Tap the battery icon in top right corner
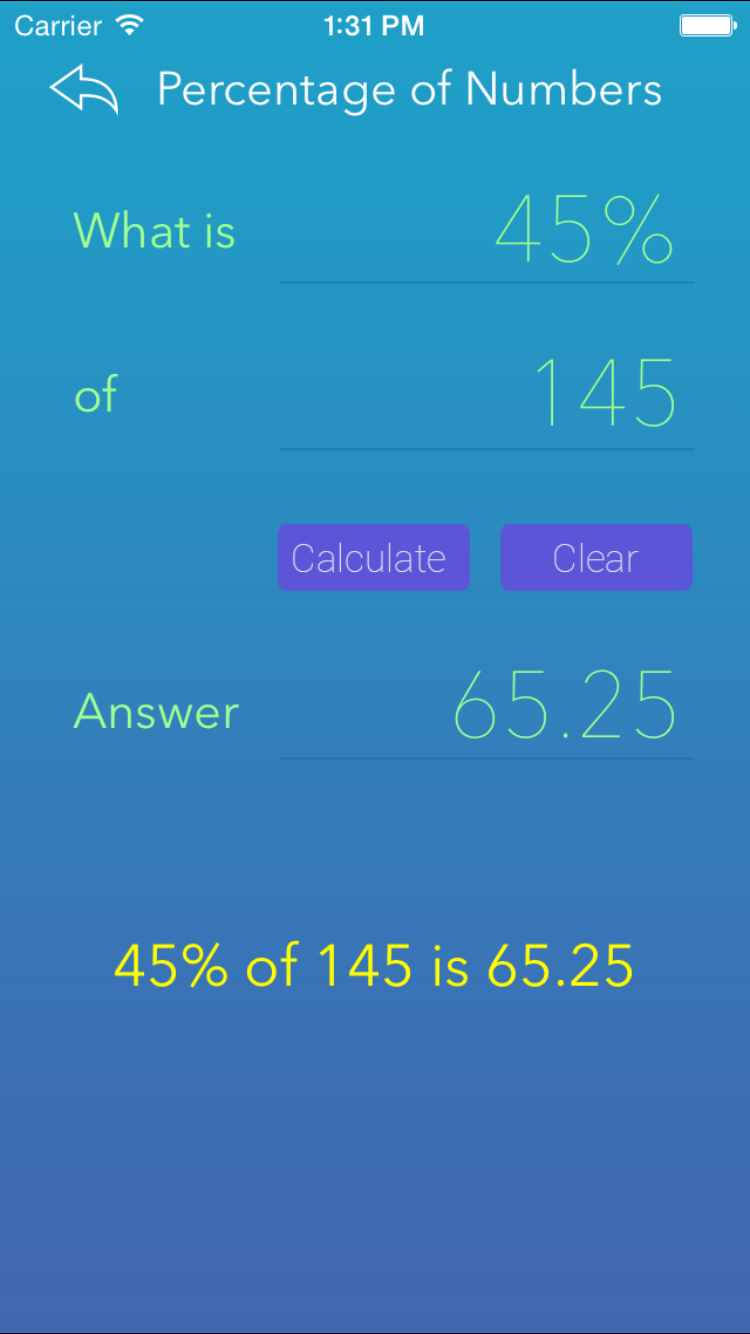This screenshot has width=750, height=1334. (706, 25)
